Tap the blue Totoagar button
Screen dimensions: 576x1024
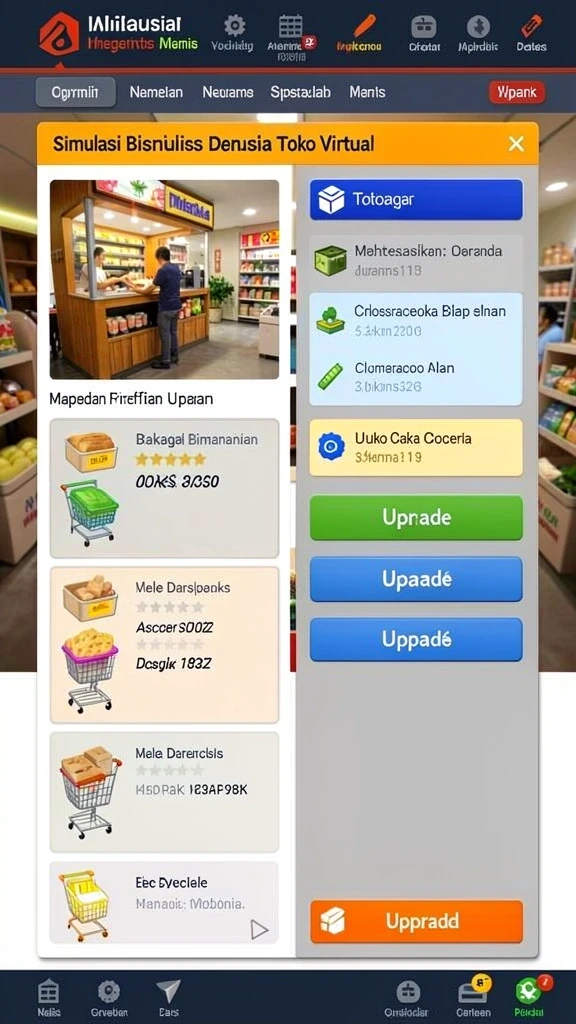click(416, 200)
